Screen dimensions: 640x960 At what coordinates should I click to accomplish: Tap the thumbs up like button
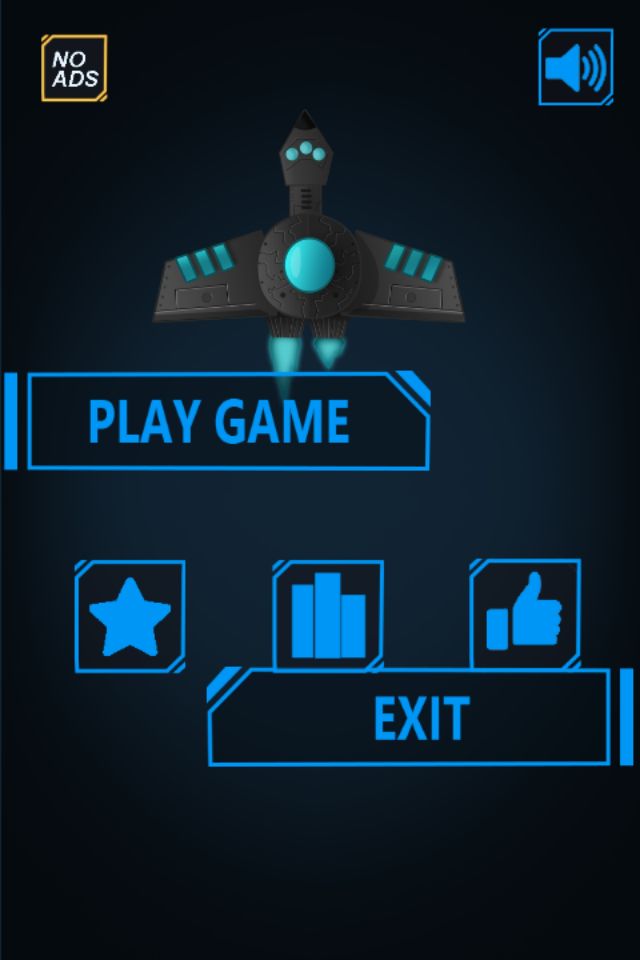[x=525, y=614]
